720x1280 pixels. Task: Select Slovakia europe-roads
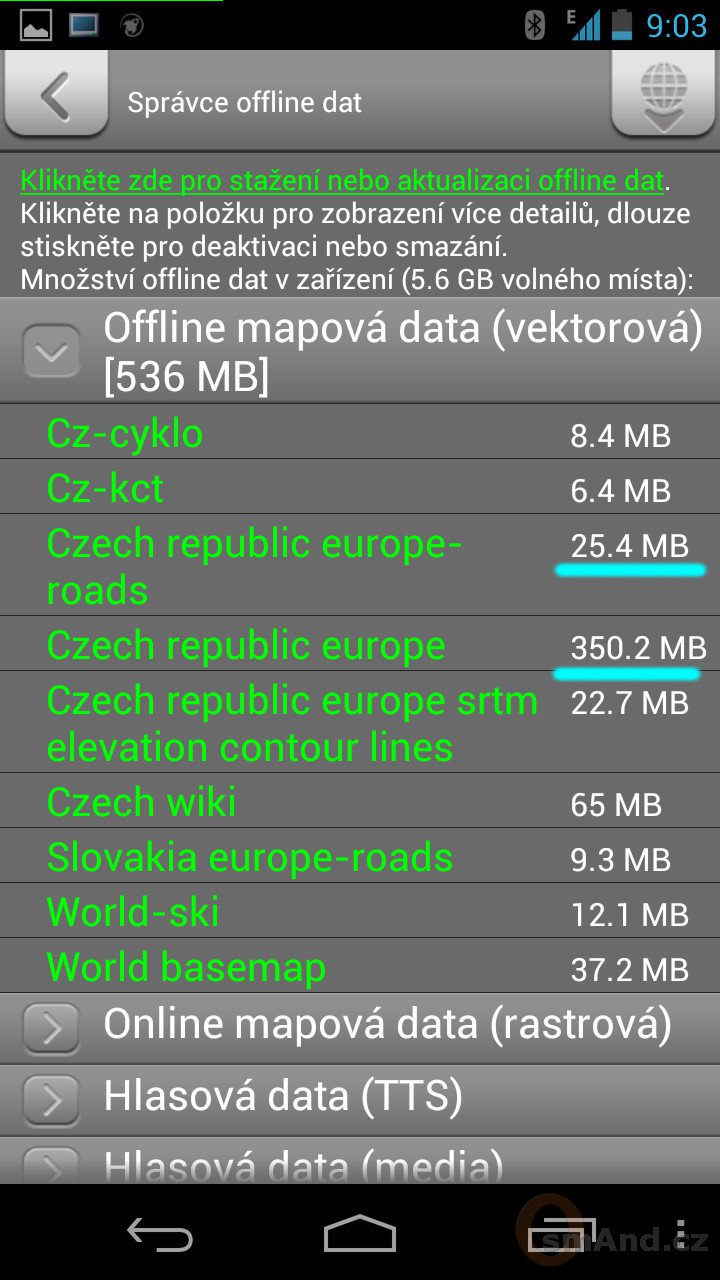click(x=360, y=857)
